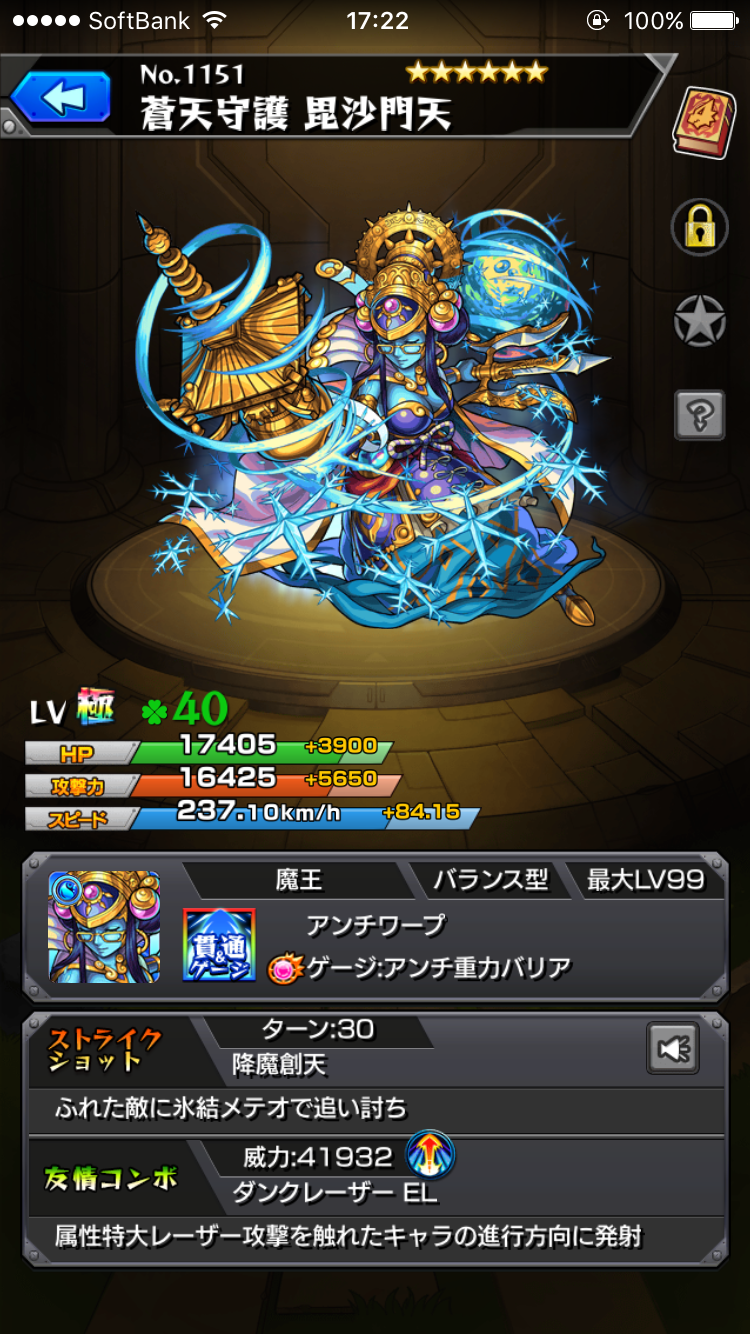Open the question mark help icon
Image resolution: width=750 pixels, height=1334 pixels.
click(699, 413)
